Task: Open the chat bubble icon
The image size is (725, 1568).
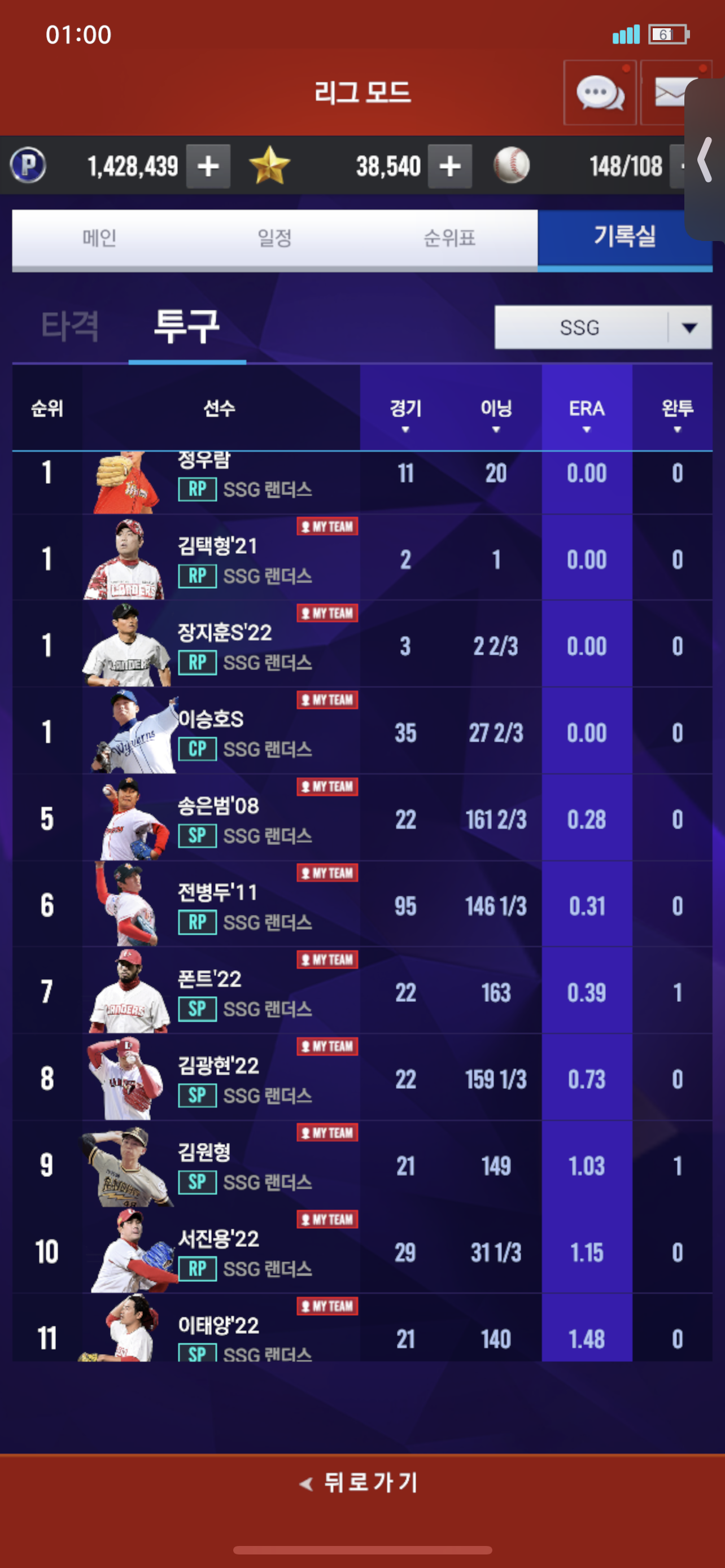Action: tap(600, 93)
